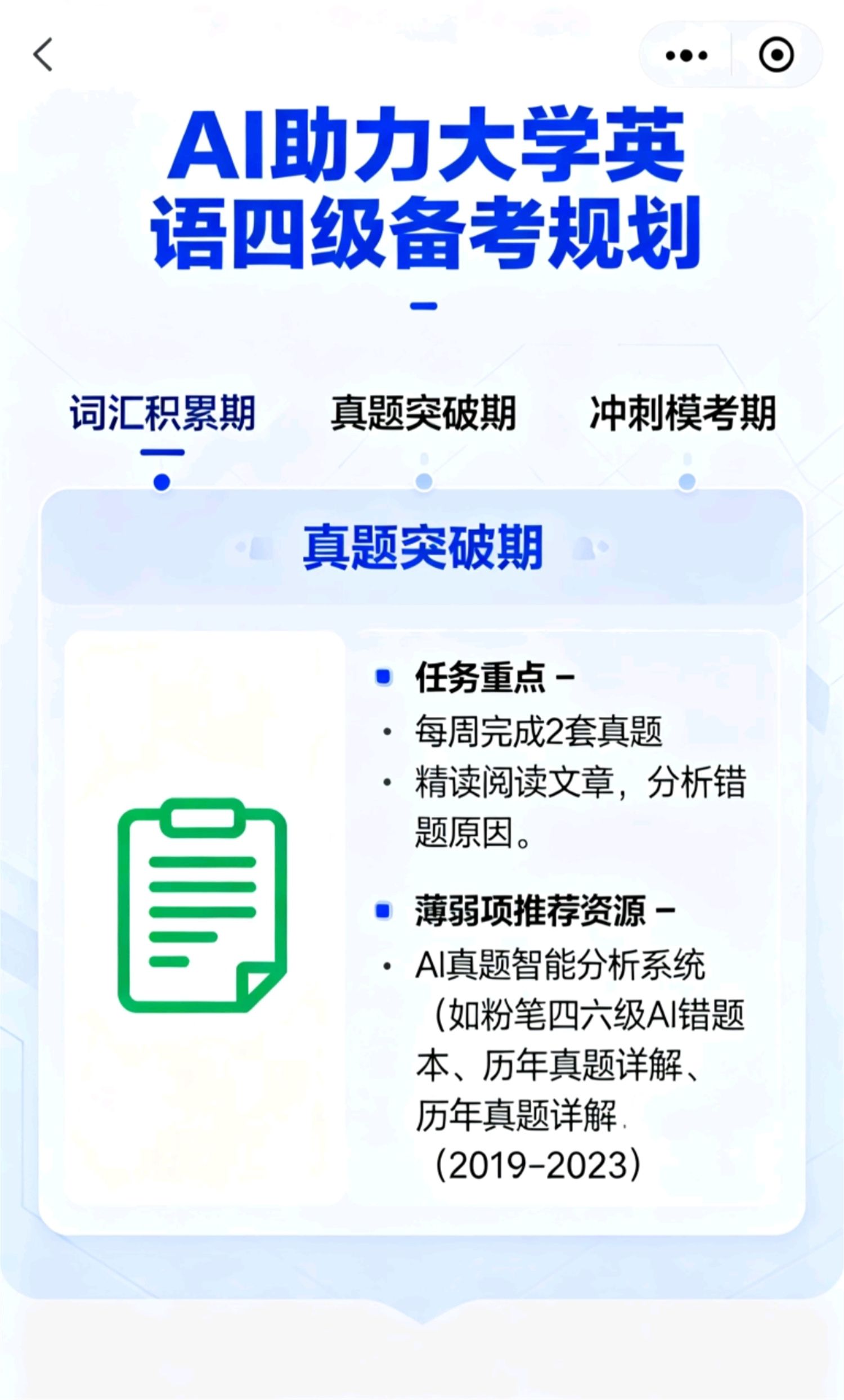This screenshot has width=844, height=1400.
Task: Go back using the top-left arrow
Action: (43, 55)
